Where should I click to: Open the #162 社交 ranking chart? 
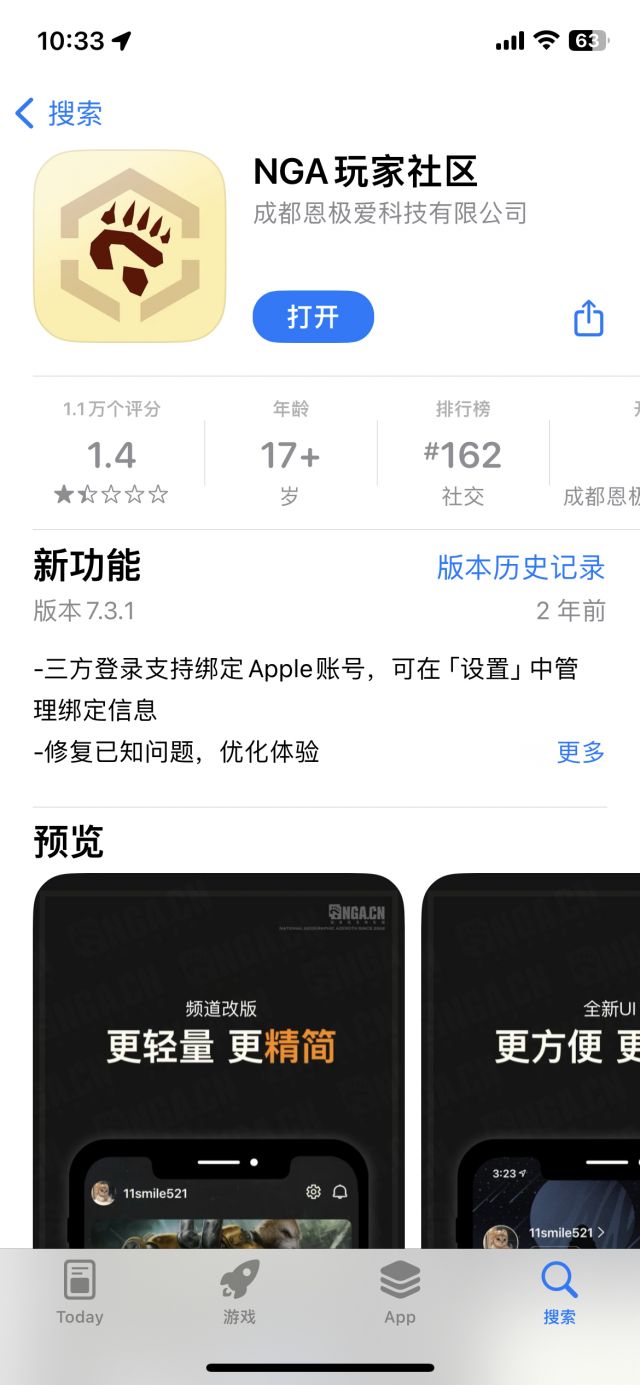click(463, 453)
